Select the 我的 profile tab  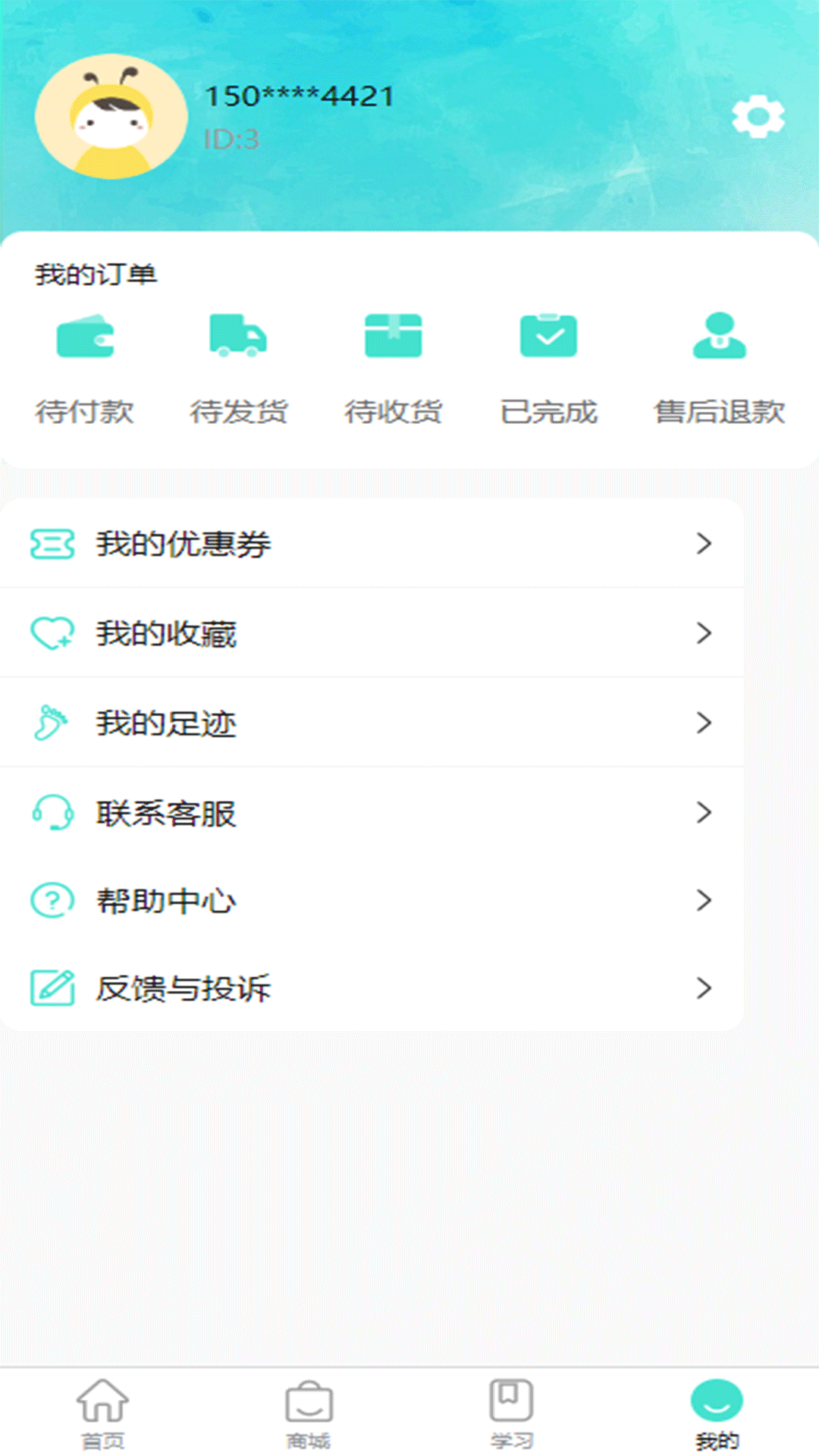coord(717,1412)
